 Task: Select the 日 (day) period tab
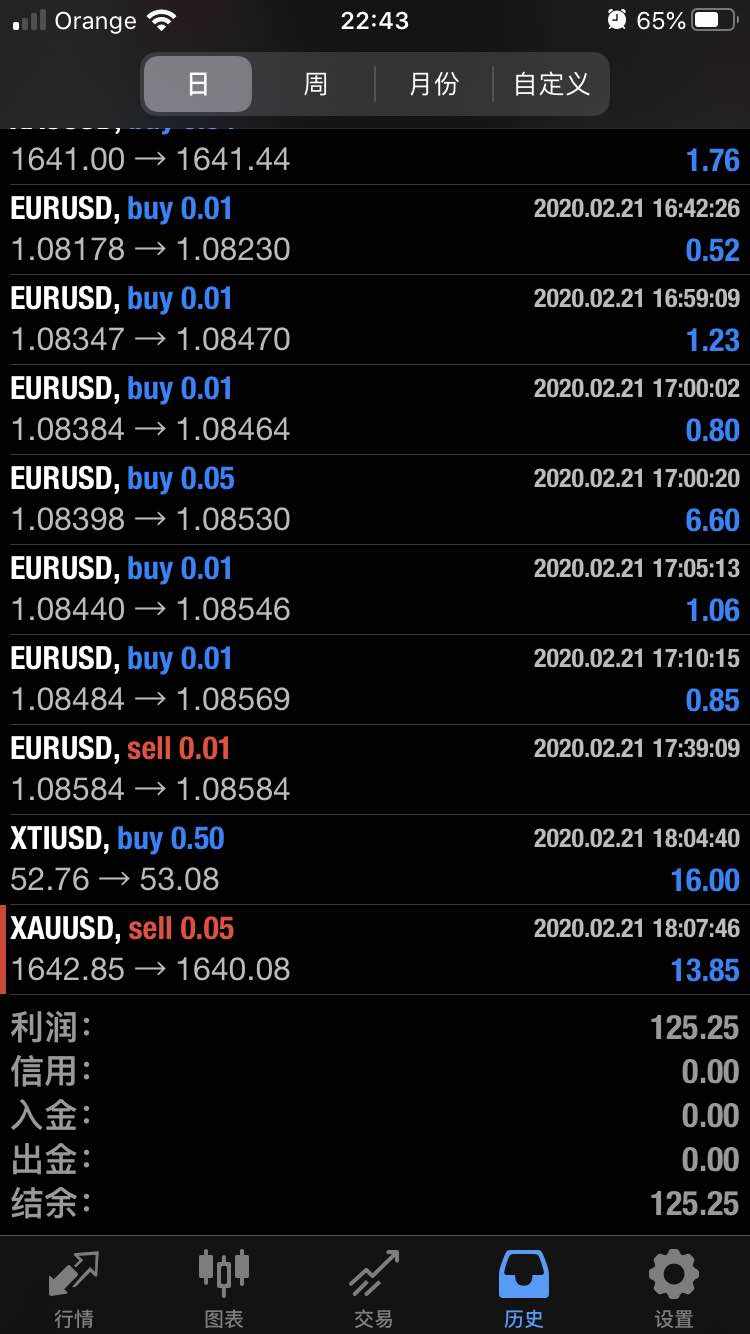pos(198,85)
